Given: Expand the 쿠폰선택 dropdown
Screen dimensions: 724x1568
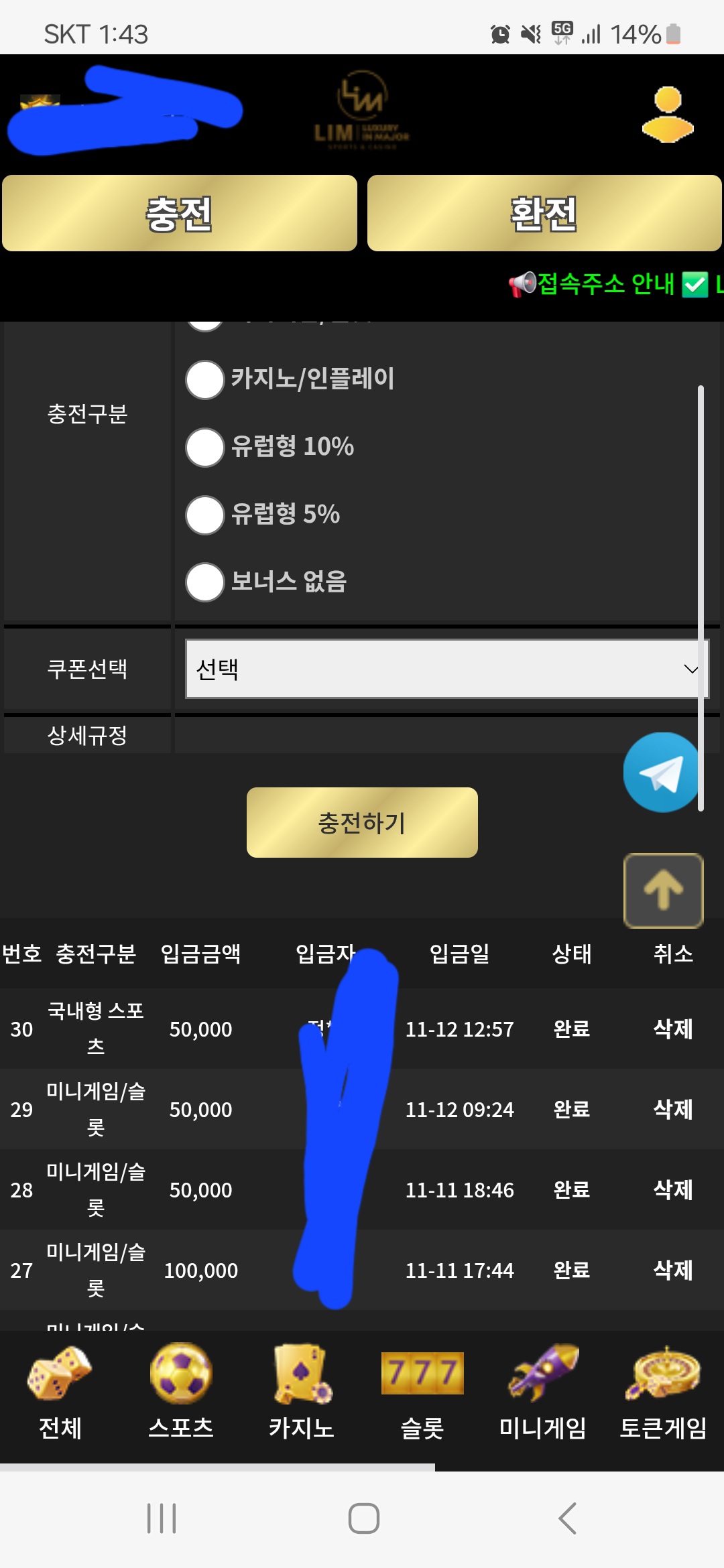Looking at the screenshot, I should [x=446, y=669].
